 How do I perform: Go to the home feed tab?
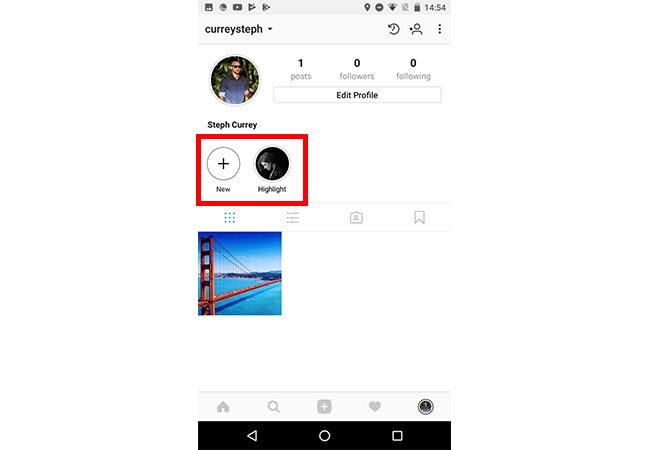pyautogui.click(x=223, y=406)
